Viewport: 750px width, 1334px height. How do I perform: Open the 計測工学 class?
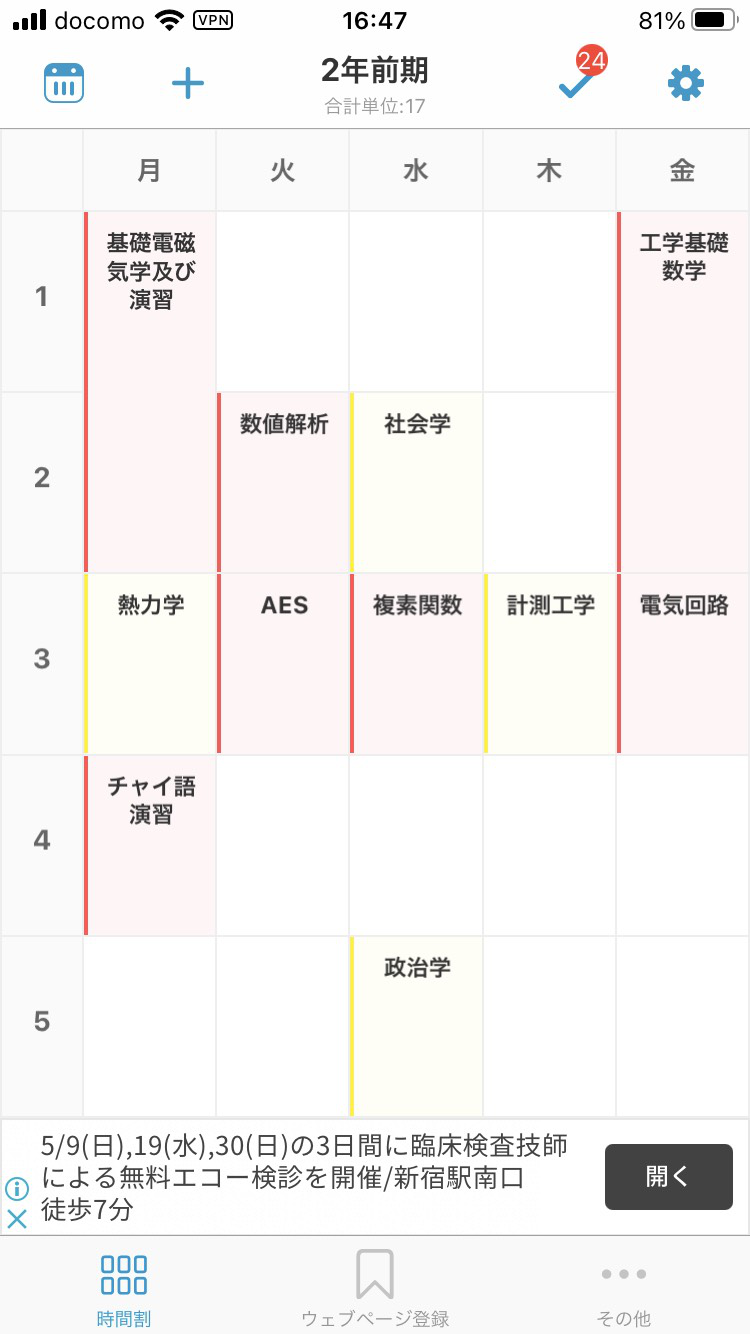click(550, 663)
